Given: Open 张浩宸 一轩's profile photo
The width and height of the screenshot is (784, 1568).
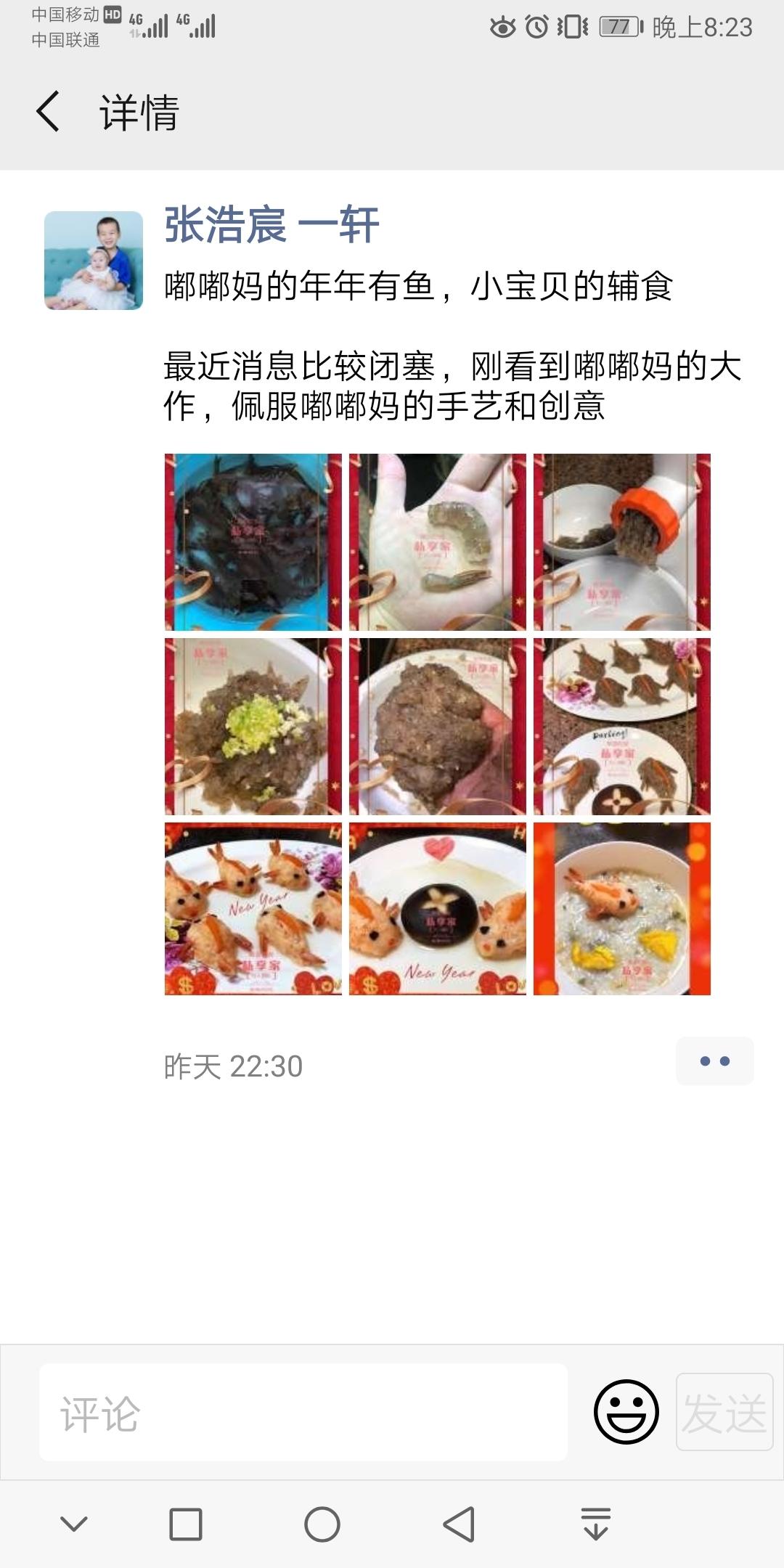Looking at the screenshot, I should pyautogui.click(x=94, y=261).
